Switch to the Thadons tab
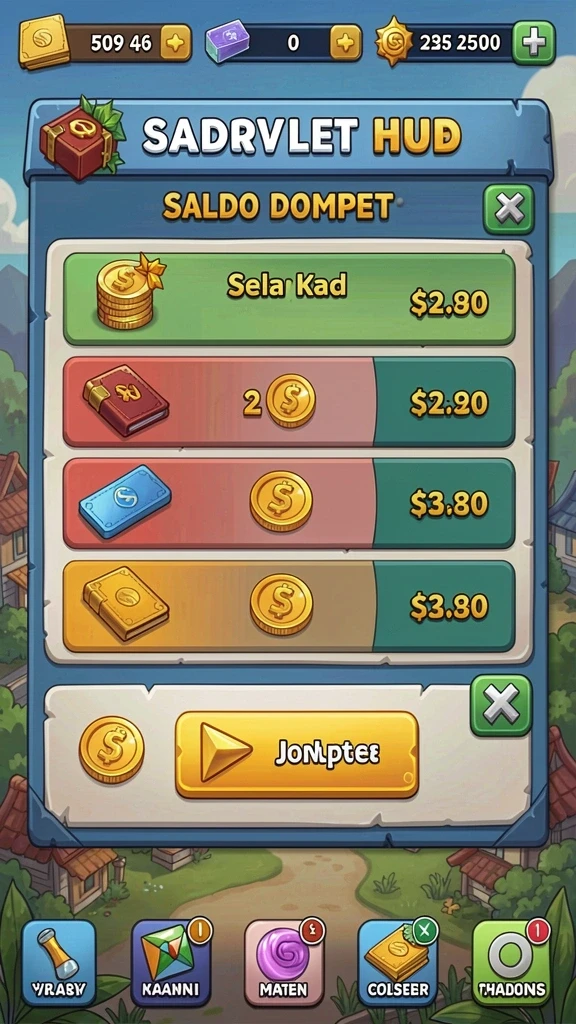Image resolution: width=576 pixels, height=1024 pixels. [511, 963]
